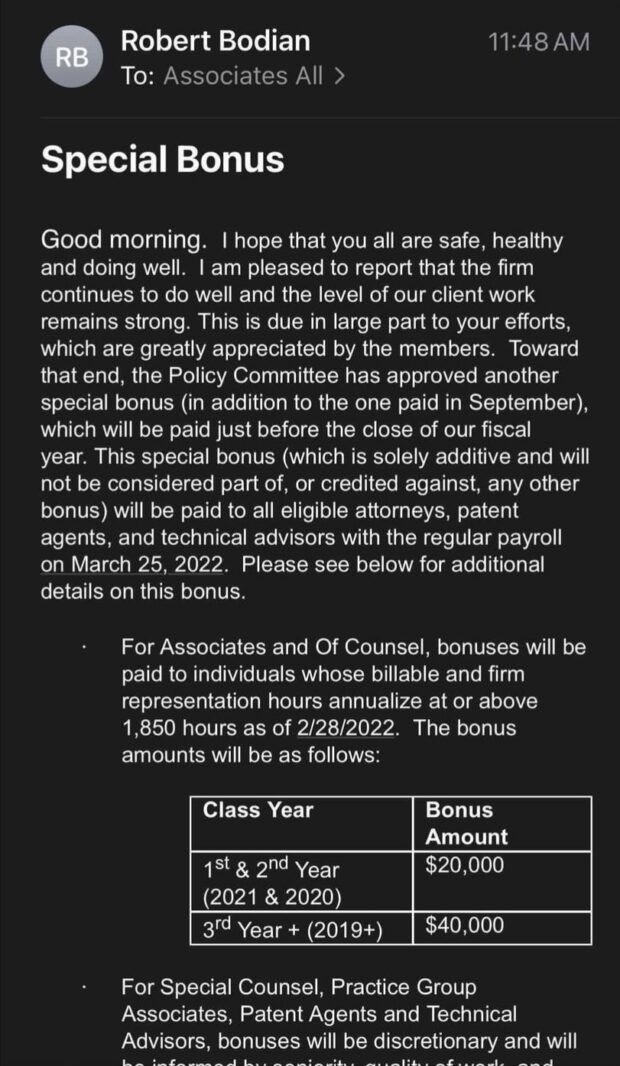Open the RB sender avatar

pyautogui.click(x=71, y=58)
